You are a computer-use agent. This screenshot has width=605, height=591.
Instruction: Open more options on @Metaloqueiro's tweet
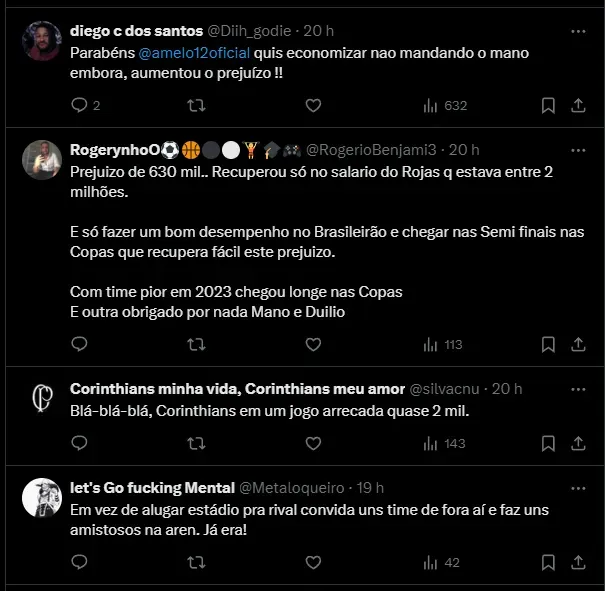[x=578, y=488]
